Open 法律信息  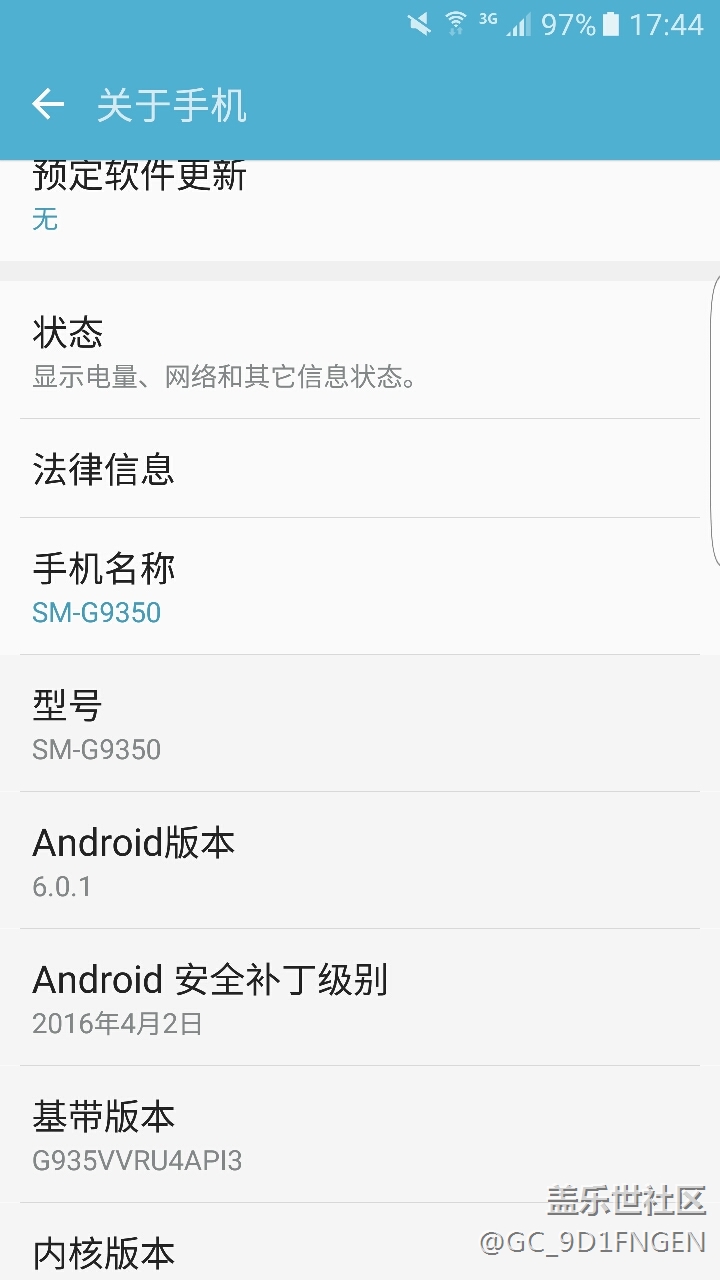[x=360, y=468]
